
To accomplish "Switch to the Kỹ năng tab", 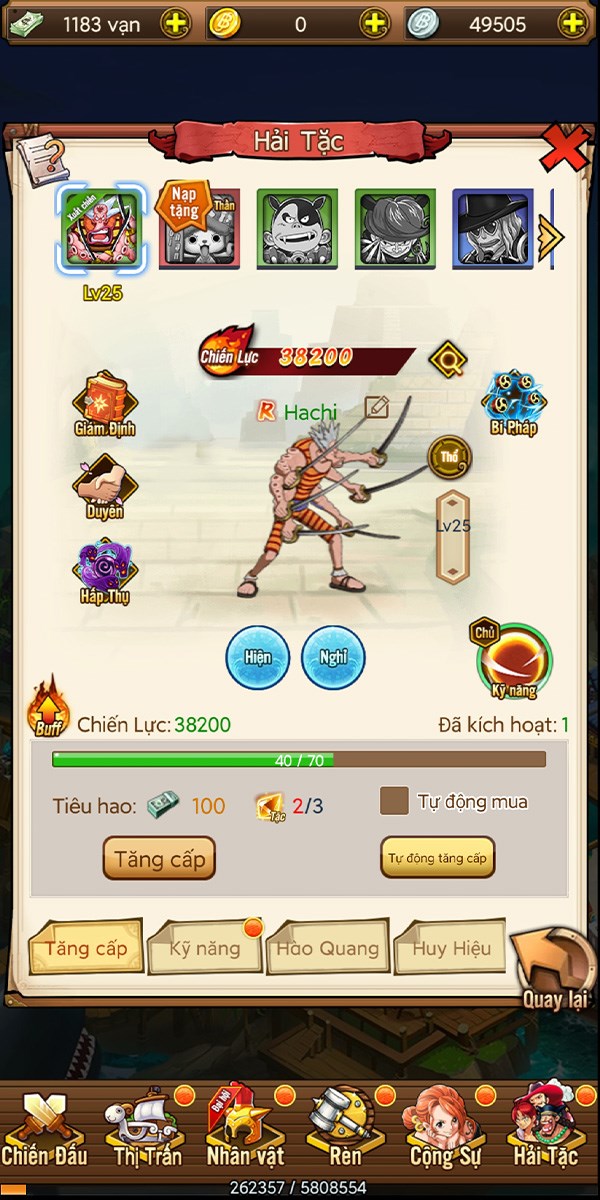I will coord(204,948).
